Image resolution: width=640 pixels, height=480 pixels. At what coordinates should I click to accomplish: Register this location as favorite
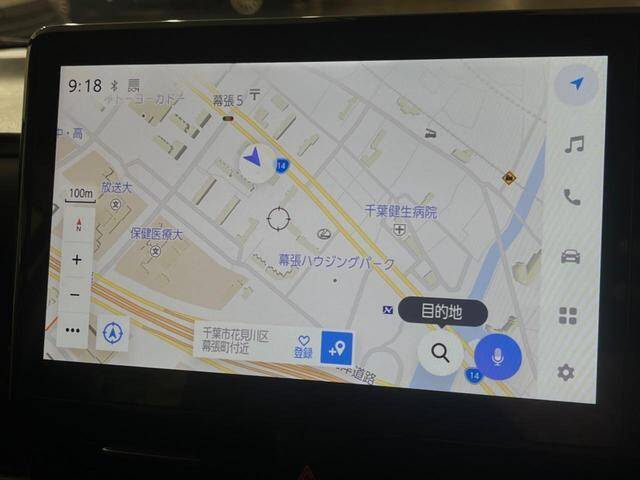(303, 346)
